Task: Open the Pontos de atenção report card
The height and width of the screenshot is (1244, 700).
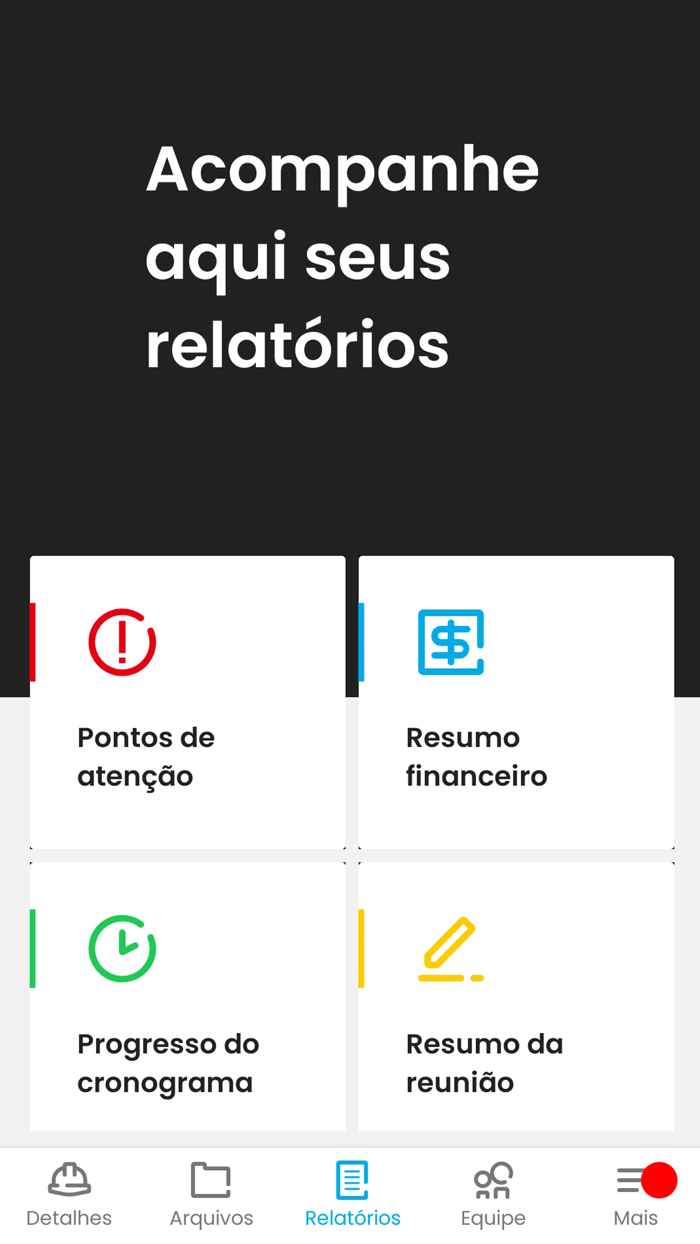Action: 188,702
